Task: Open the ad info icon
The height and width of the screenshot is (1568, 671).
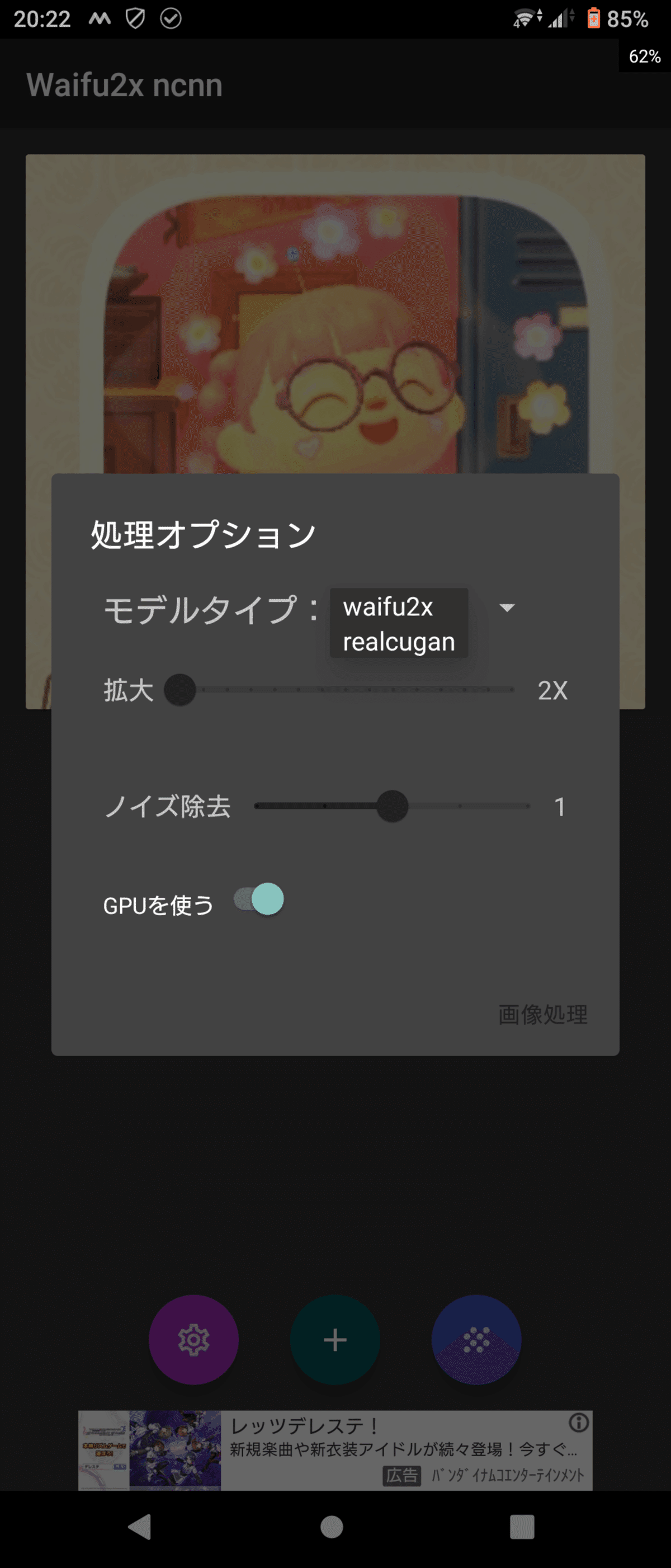Action: pyautogui.click(x=579, y=1423)
